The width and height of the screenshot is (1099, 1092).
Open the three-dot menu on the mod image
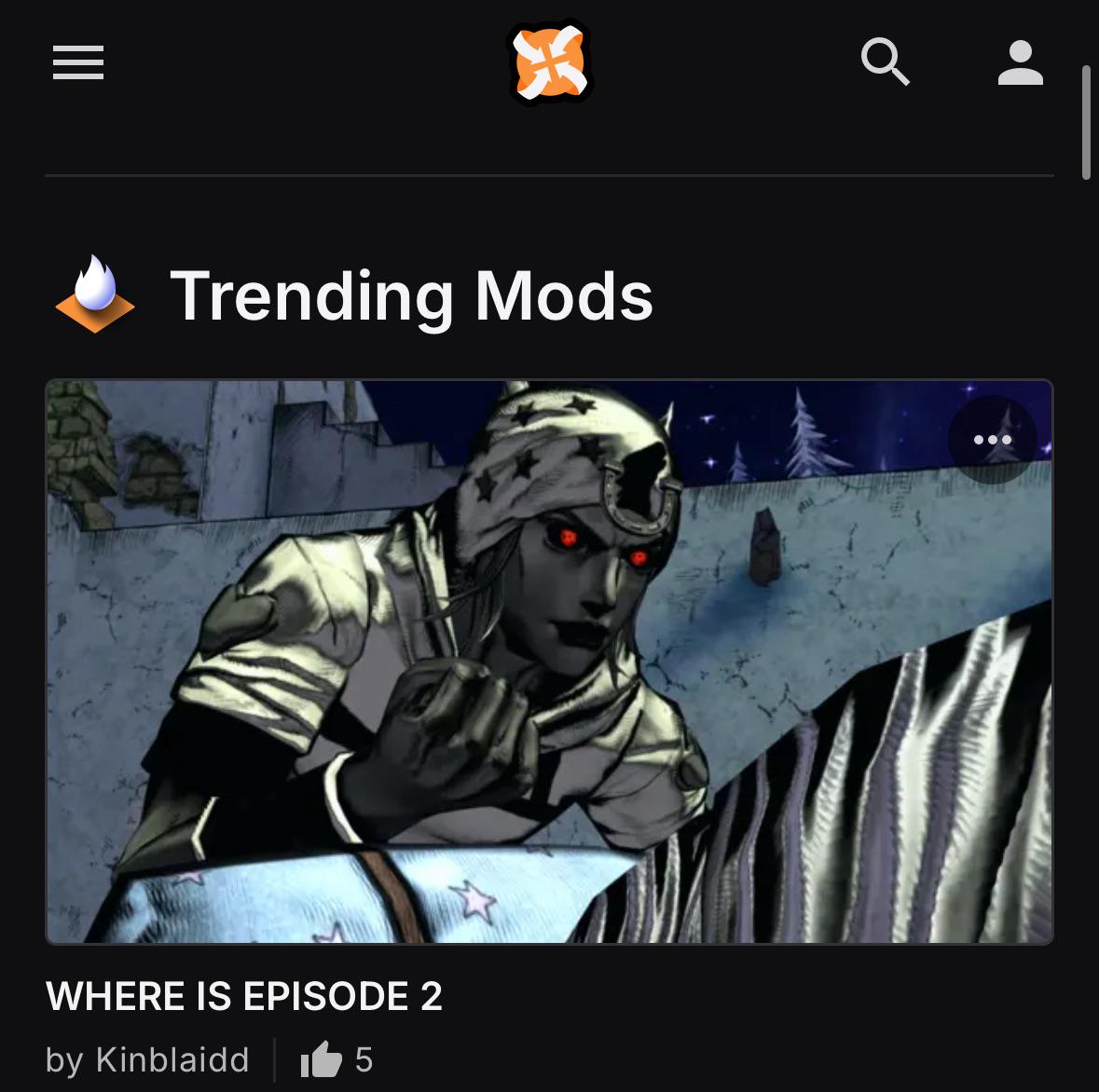(x=992, y=440)
